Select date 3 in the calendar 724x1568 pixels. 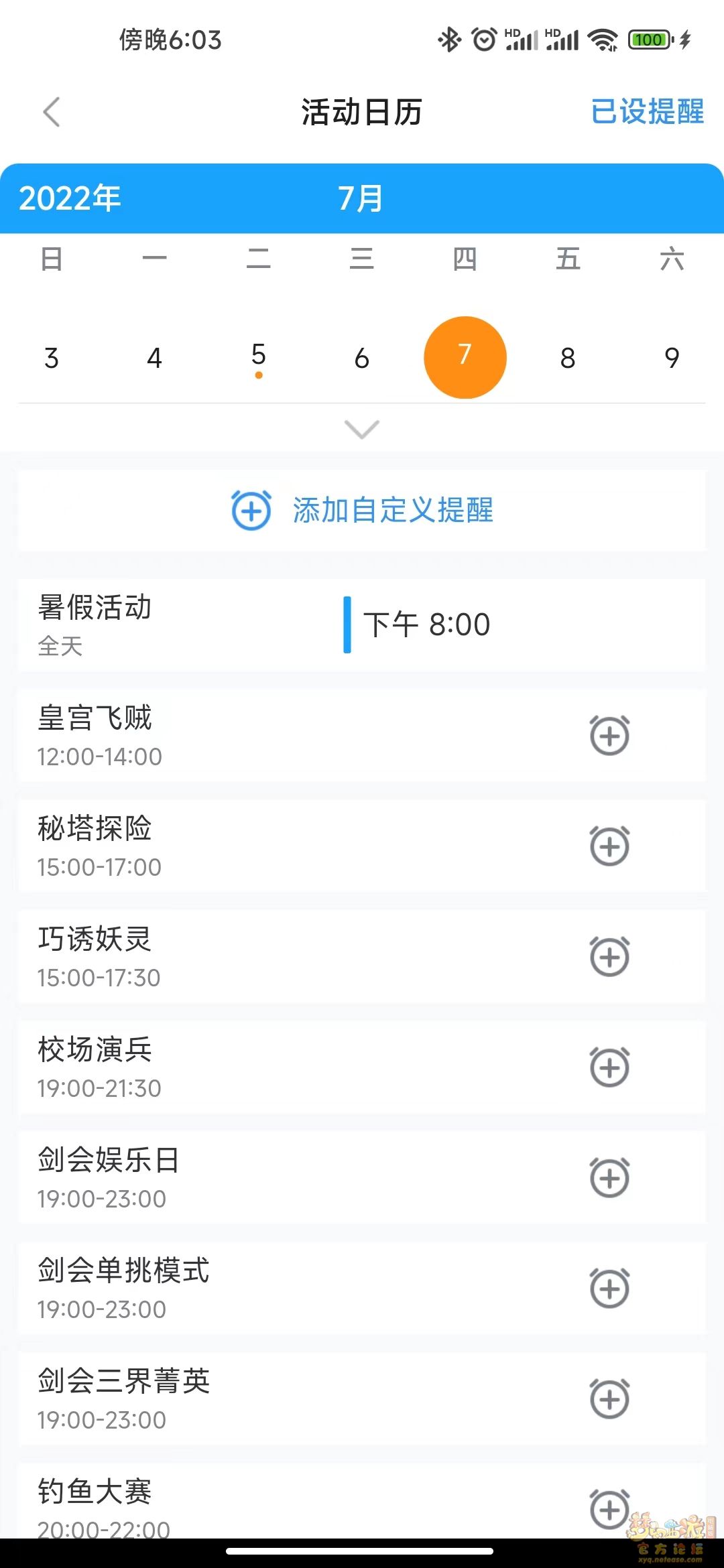pos(52,358)
